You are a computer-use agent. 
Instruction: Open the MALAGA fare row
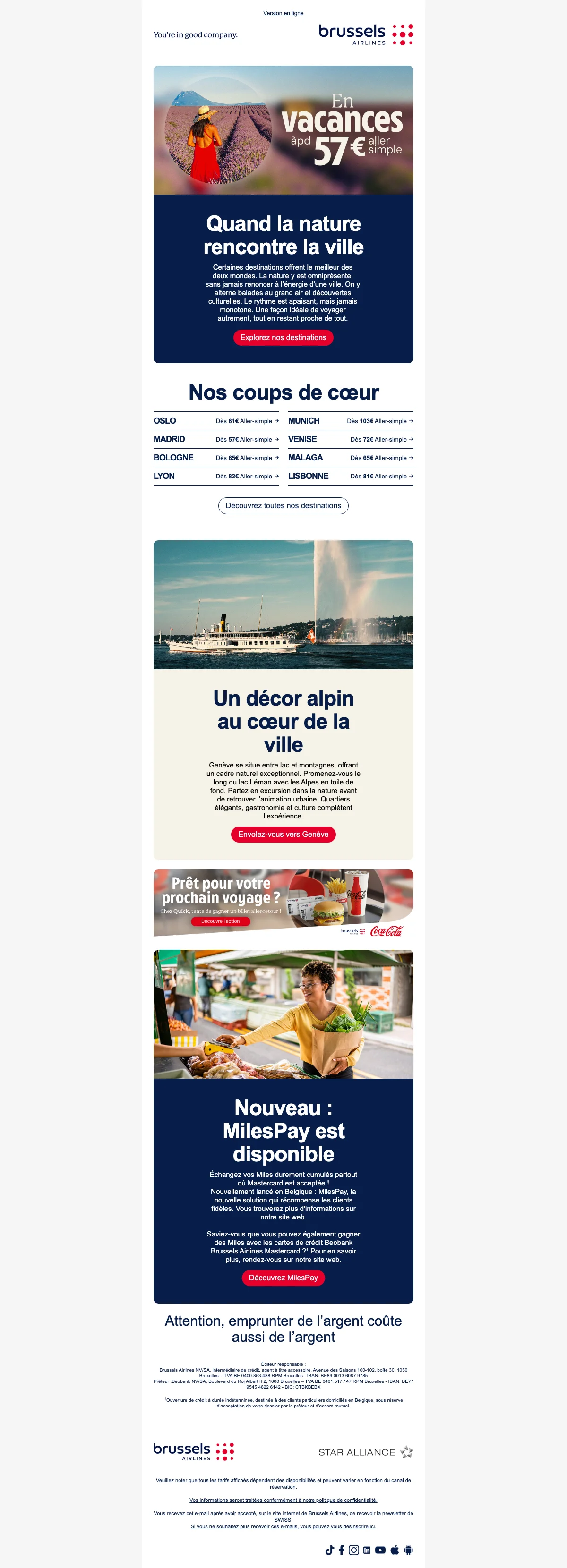(x=351, y=458)
